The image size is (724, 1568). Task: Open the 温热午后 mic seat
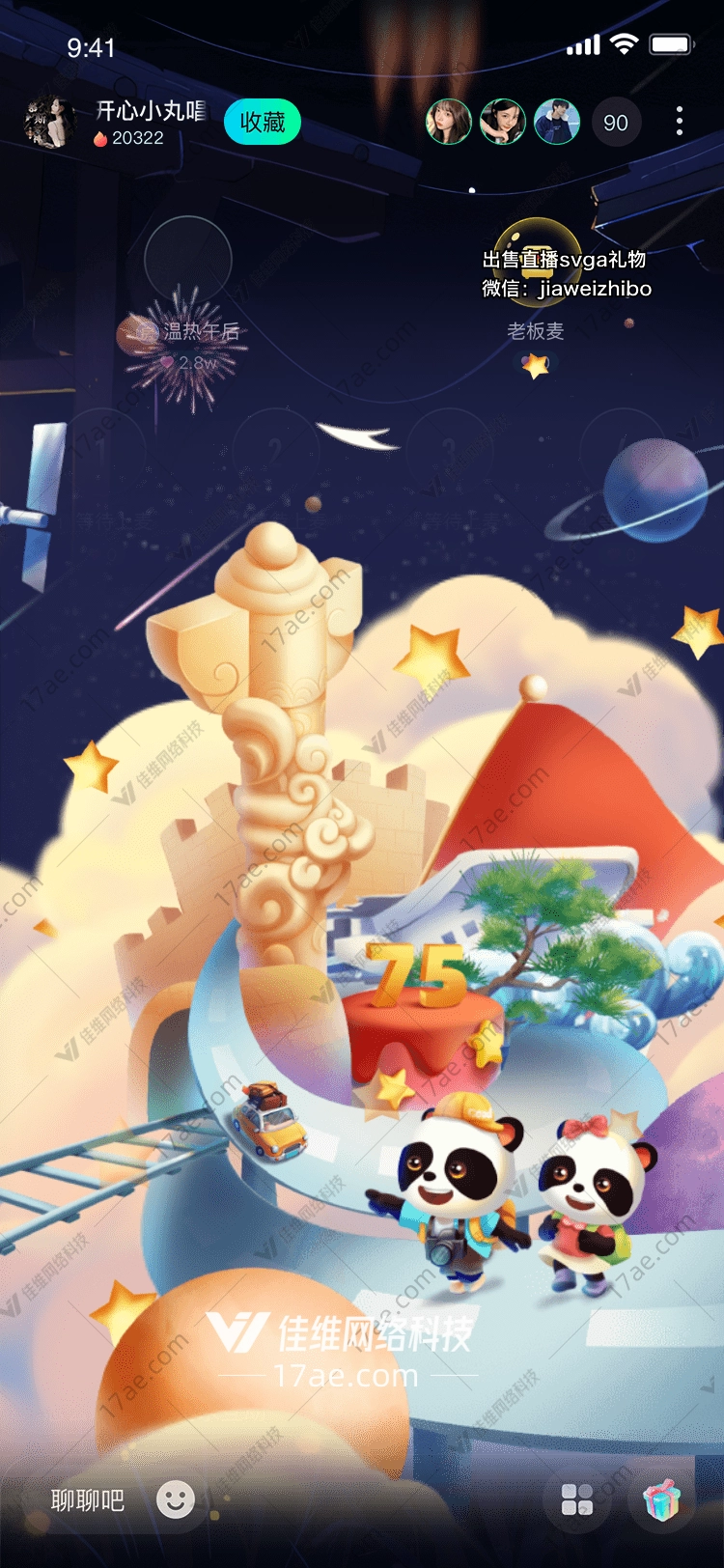coord(187,260)
